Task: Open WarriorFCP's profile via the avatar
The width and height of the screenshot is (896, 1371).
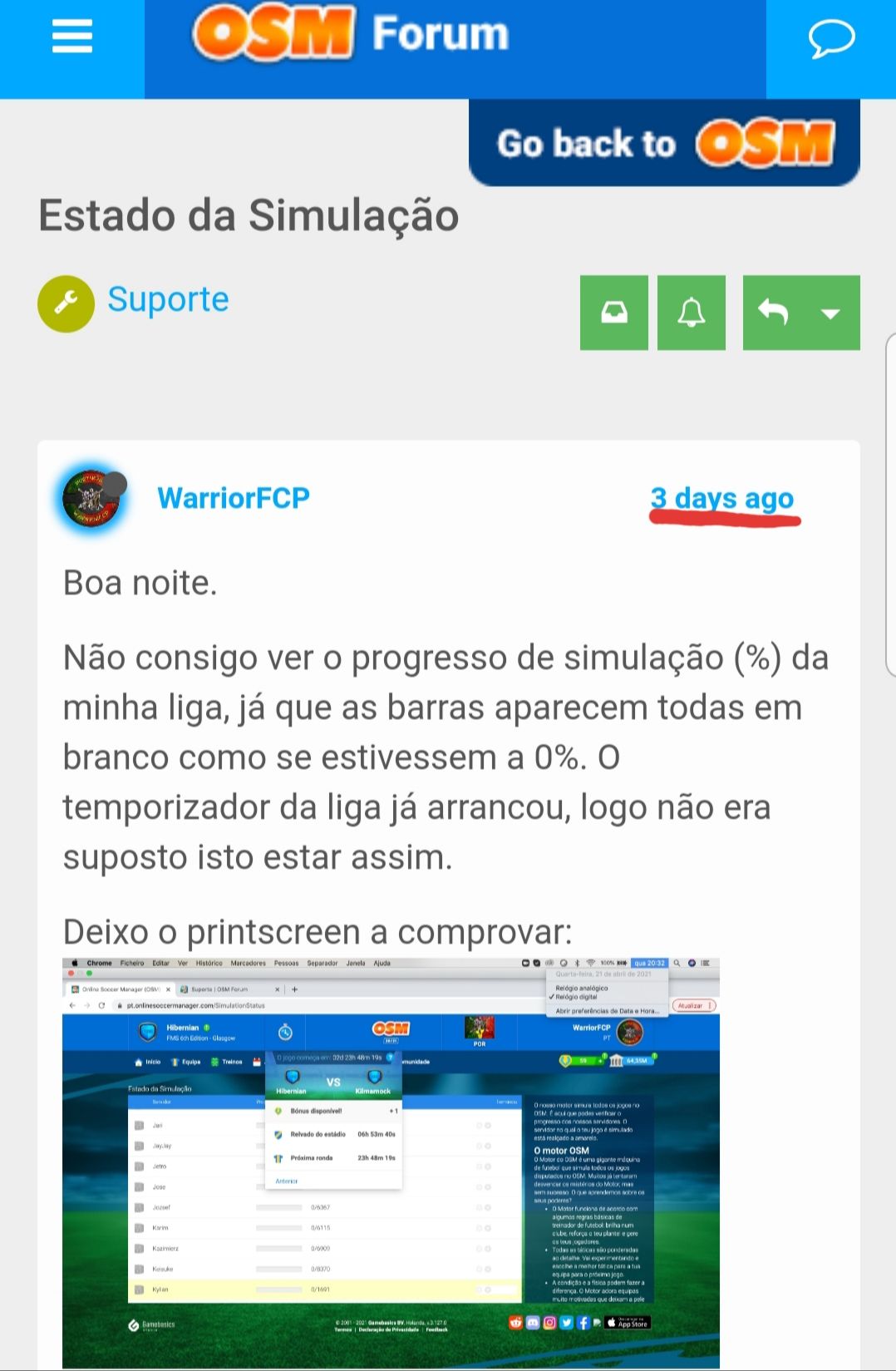Action: coord(93,497)
